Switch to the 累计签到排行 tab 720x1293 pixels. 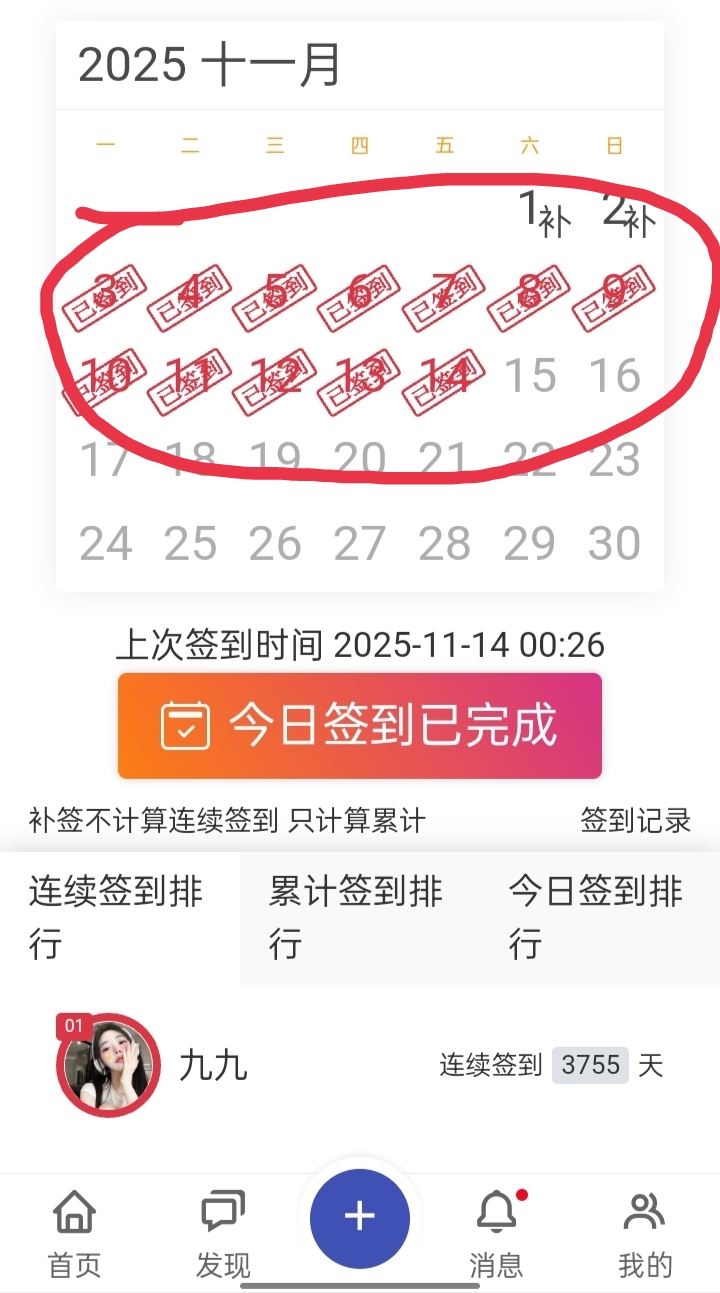pyautogui.click(x=357, y=917)
